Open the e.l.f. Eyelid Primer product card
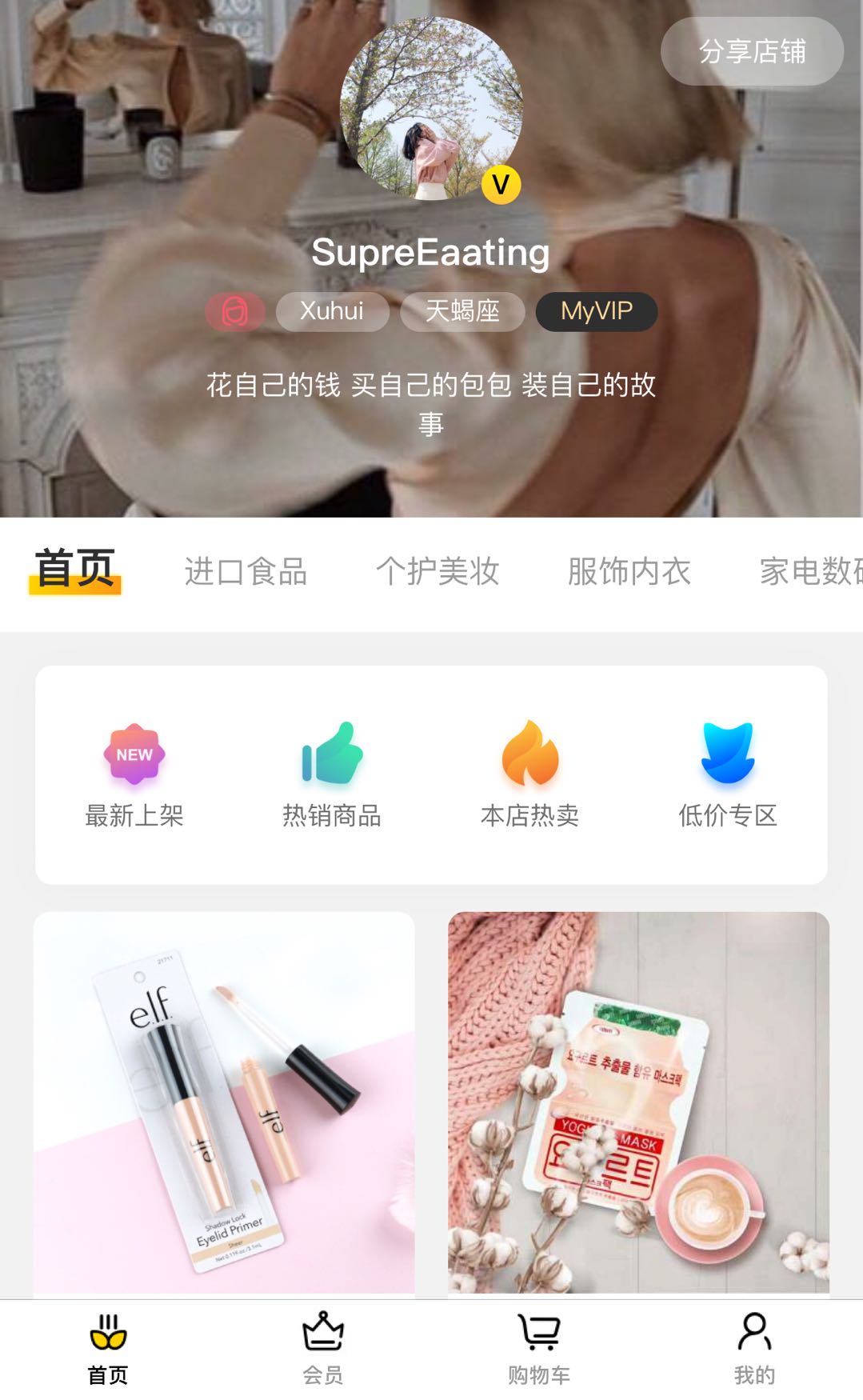The height and width of the screenshot is (1400, 863). tap(224, 1102)
